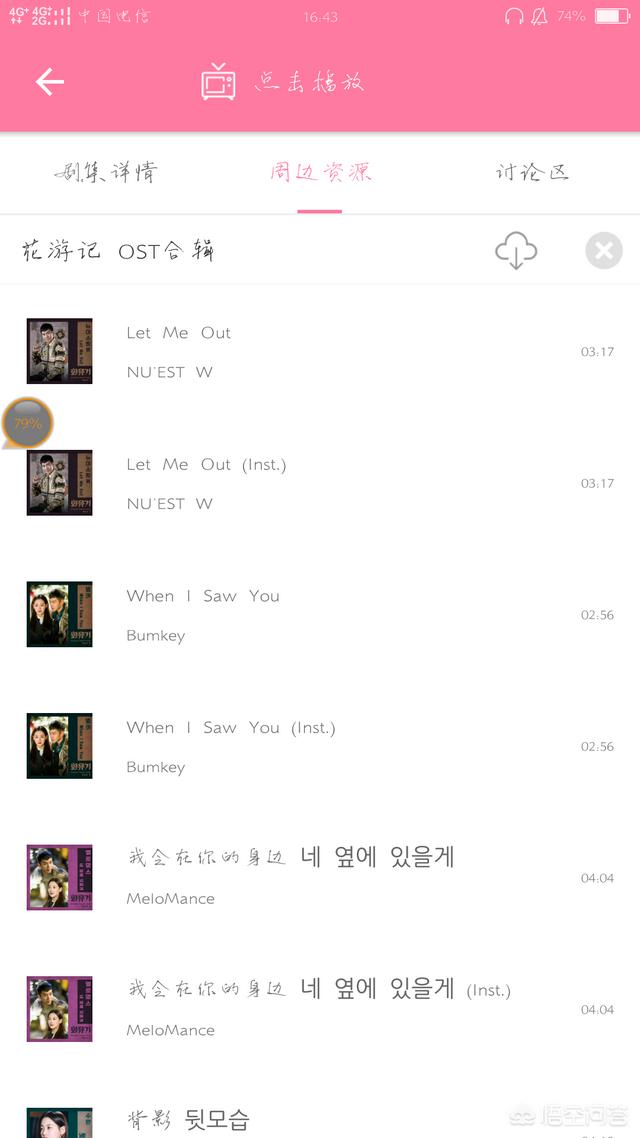
Task: Open the 讨论区 tab
Action: [x=532, y=172]
